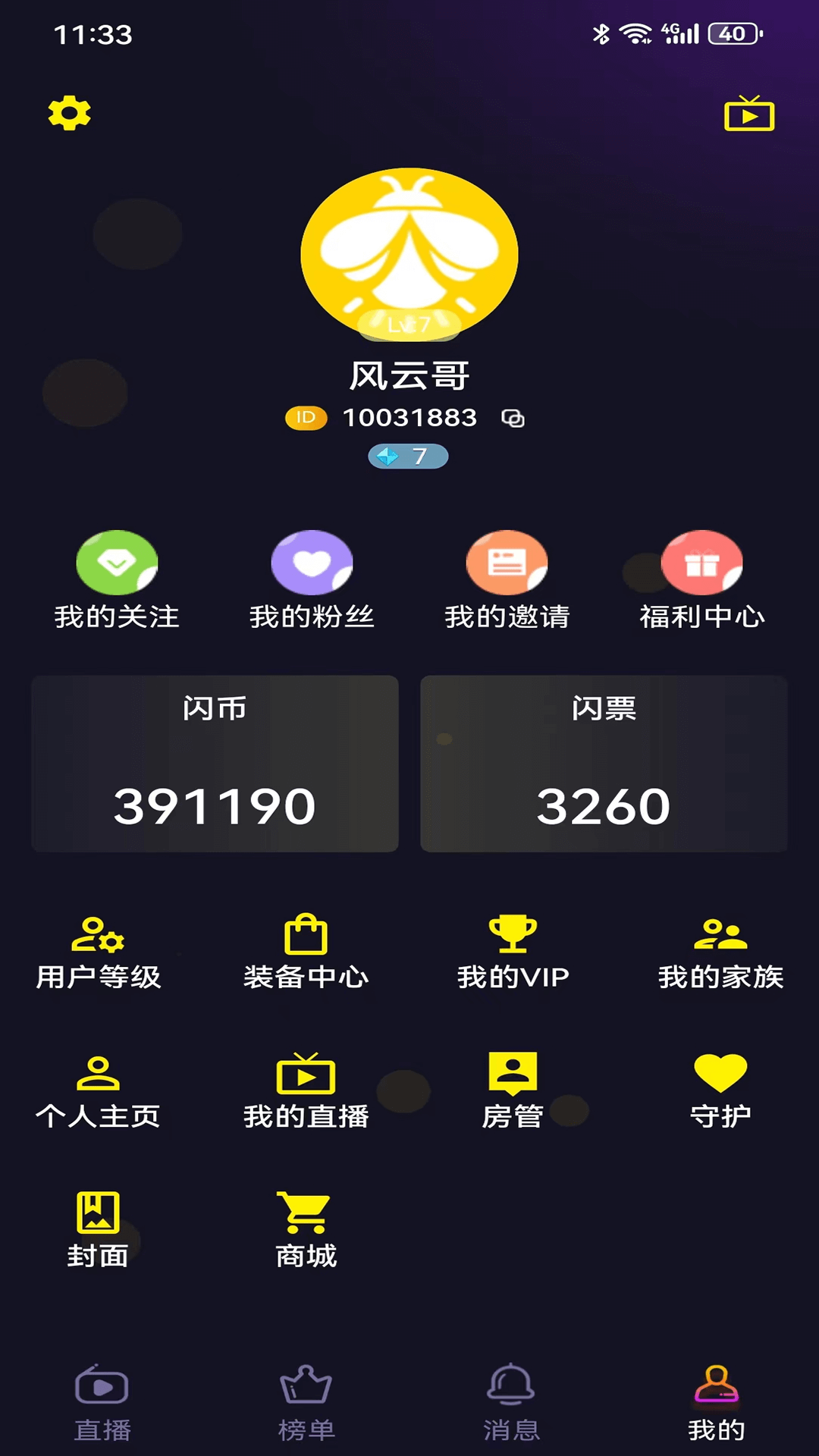
Task: Copy the user ID 10031883
Action: (513, 418)
